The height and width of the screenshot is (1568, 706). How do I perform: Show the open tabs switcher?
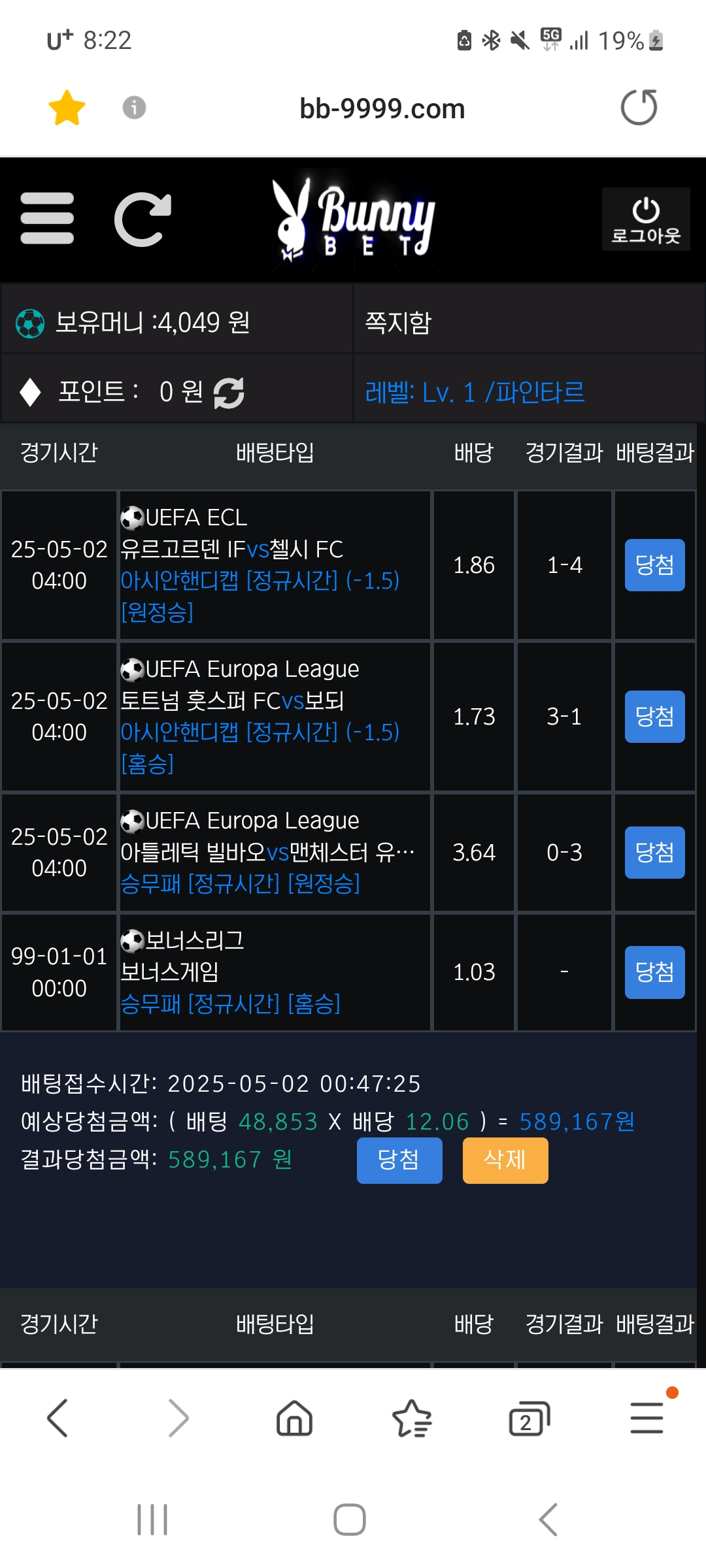coord(529,1418)
